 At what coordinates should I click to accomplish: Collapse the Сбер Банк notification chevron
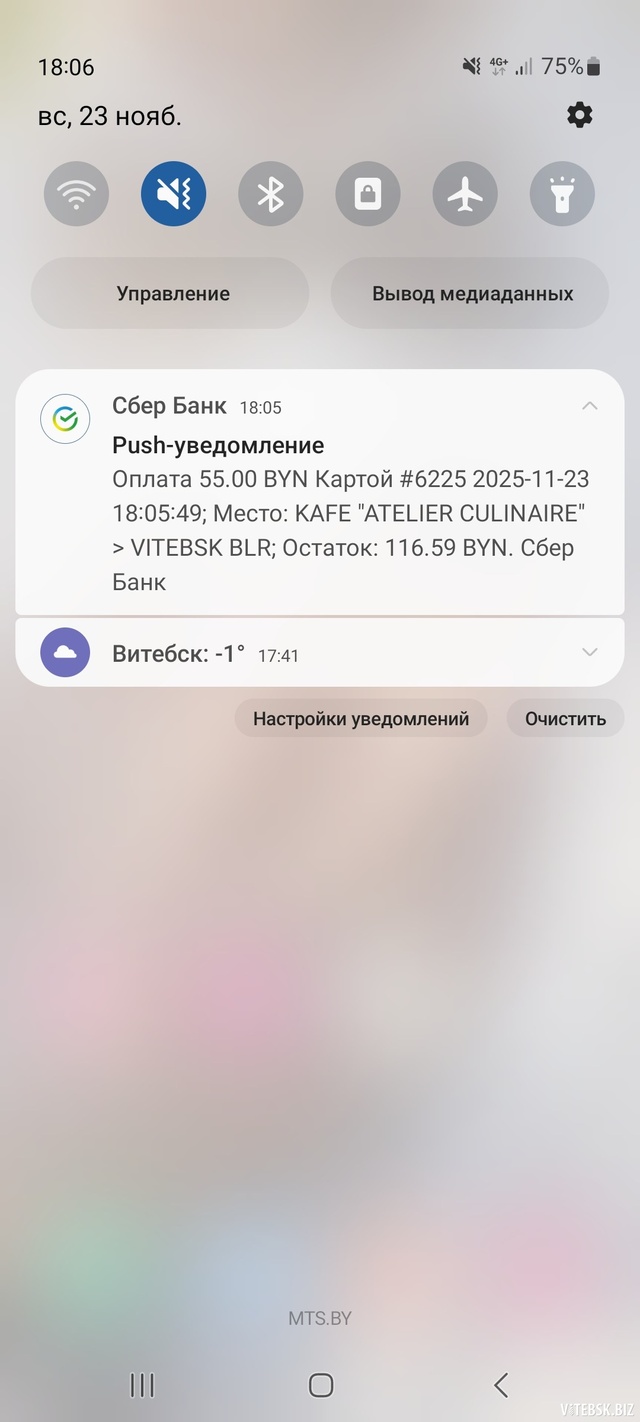click(590, 406)
